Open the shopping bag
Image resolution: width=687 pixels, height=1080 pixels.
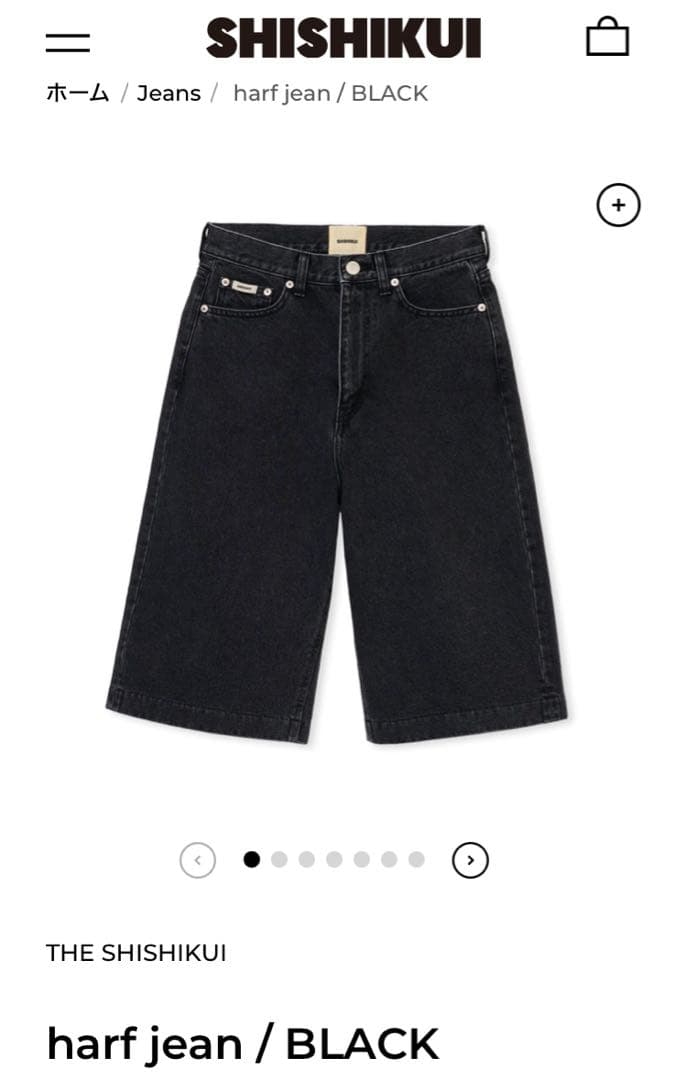coord(607,37)
